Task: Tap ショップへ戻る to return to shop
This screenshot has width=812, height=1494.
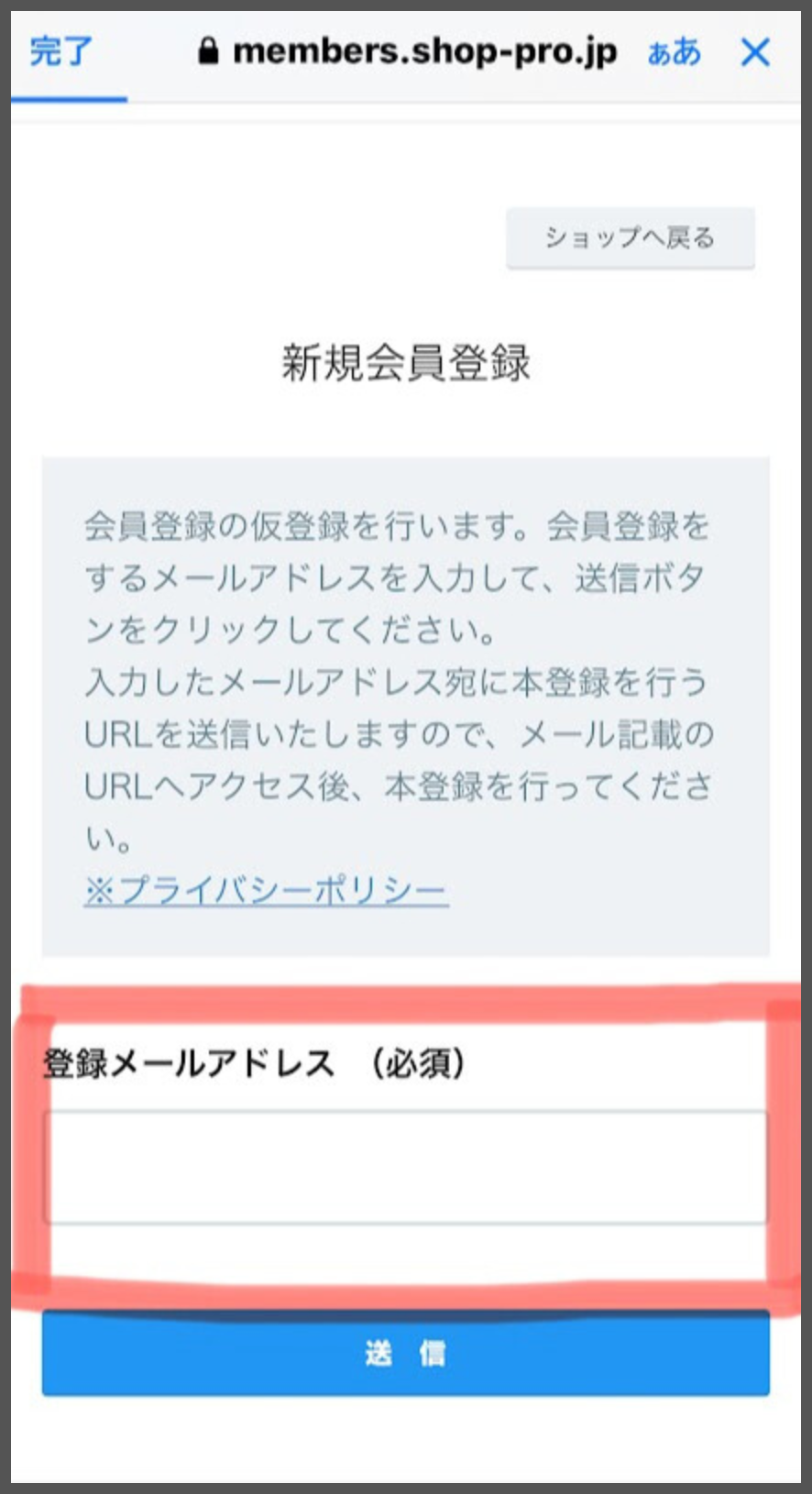Action: click(x=630, y=237)
